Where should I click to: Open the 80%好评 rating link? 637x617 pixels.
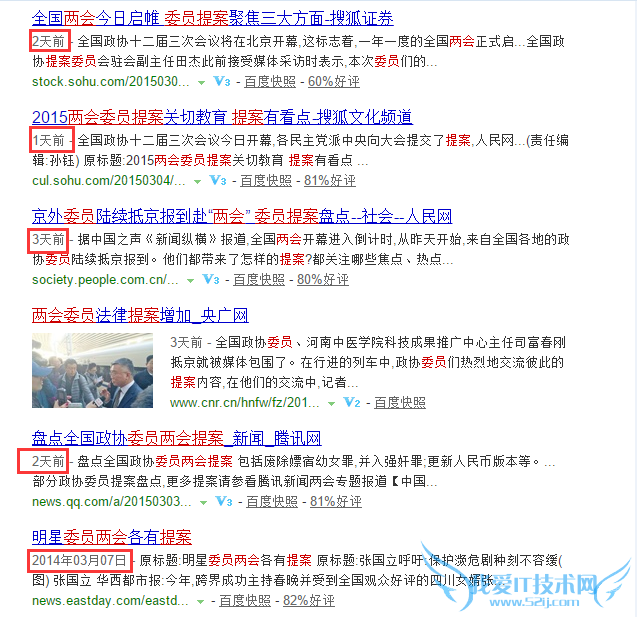(323, 279)
